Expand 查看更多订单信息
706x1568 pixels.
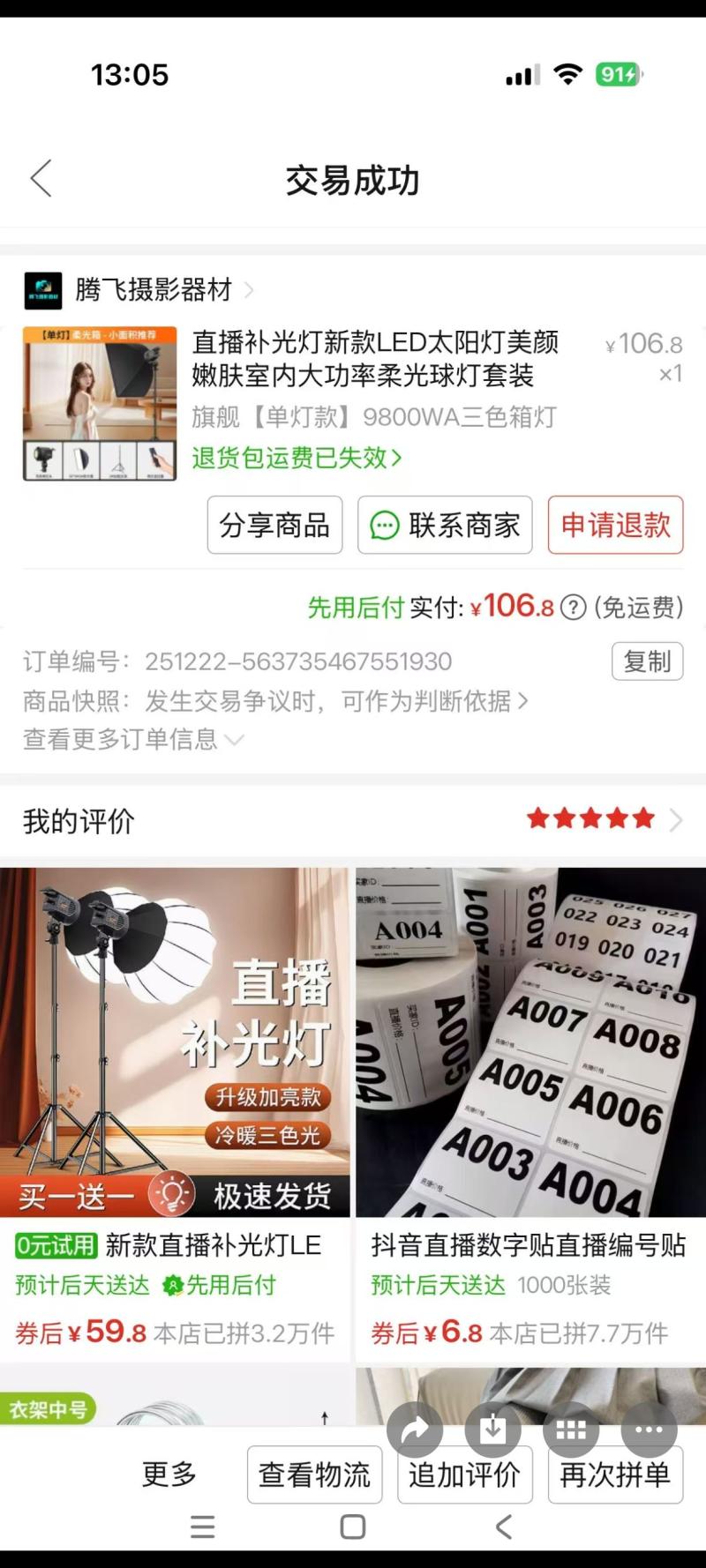coord(132,739)
